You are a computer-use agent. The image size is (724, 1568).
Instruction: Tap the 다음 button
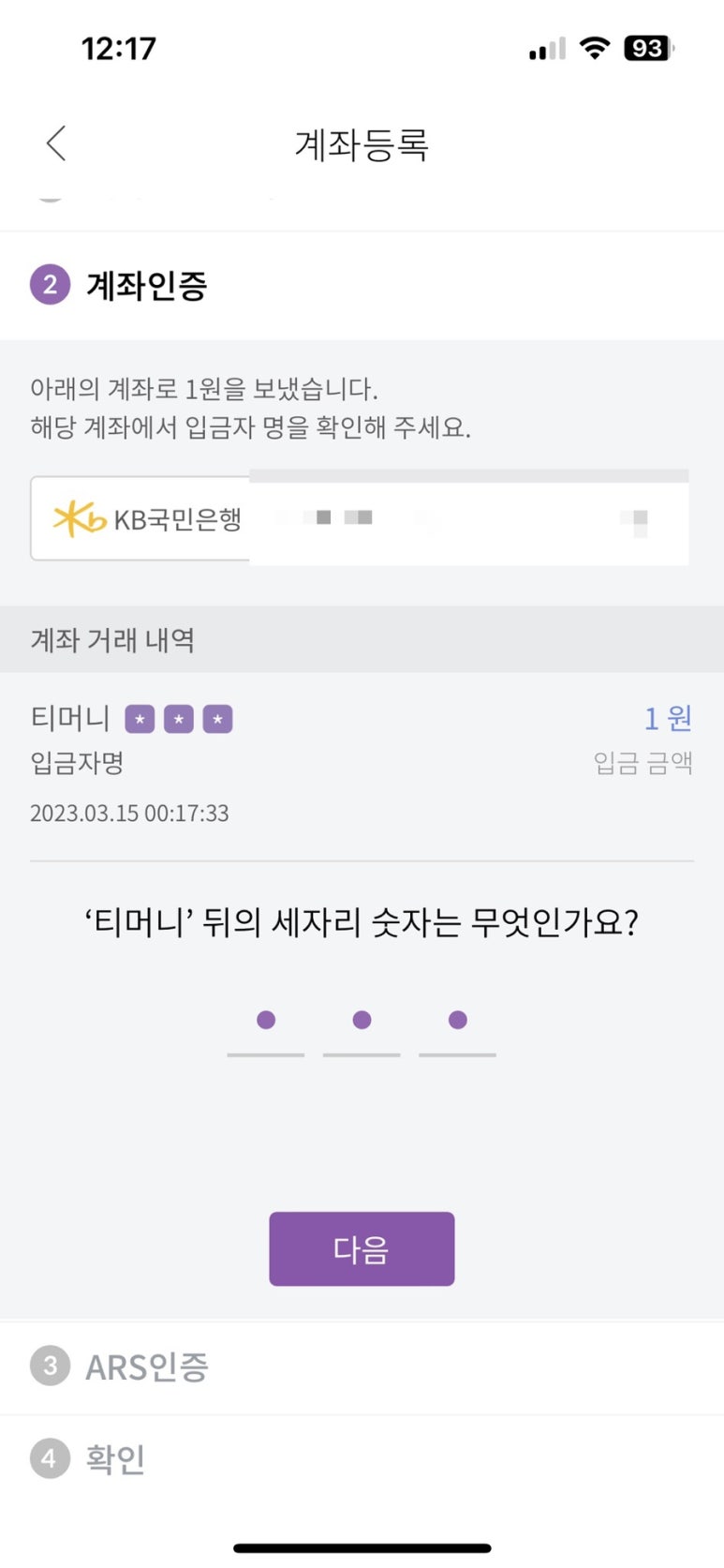click(x=362, y=1248)
